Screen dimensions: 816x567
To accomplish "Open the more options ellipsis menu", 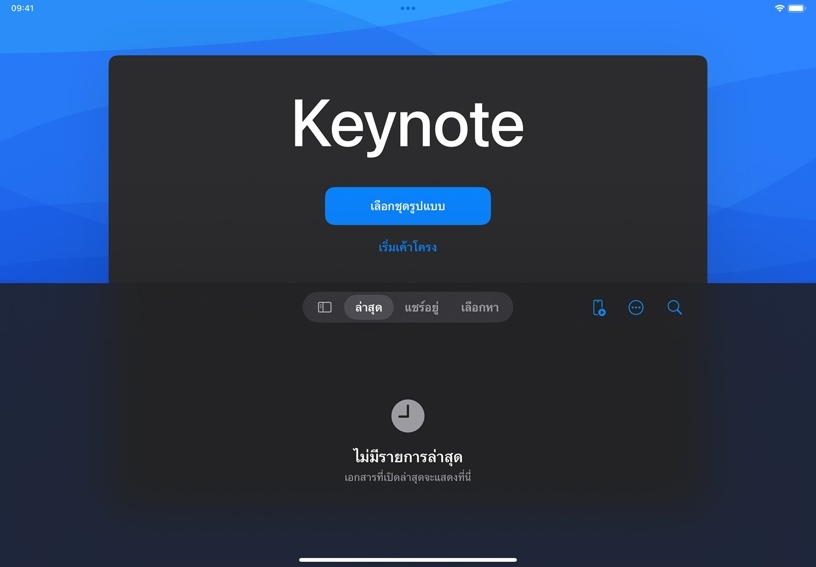I will [x=636, y=308].
